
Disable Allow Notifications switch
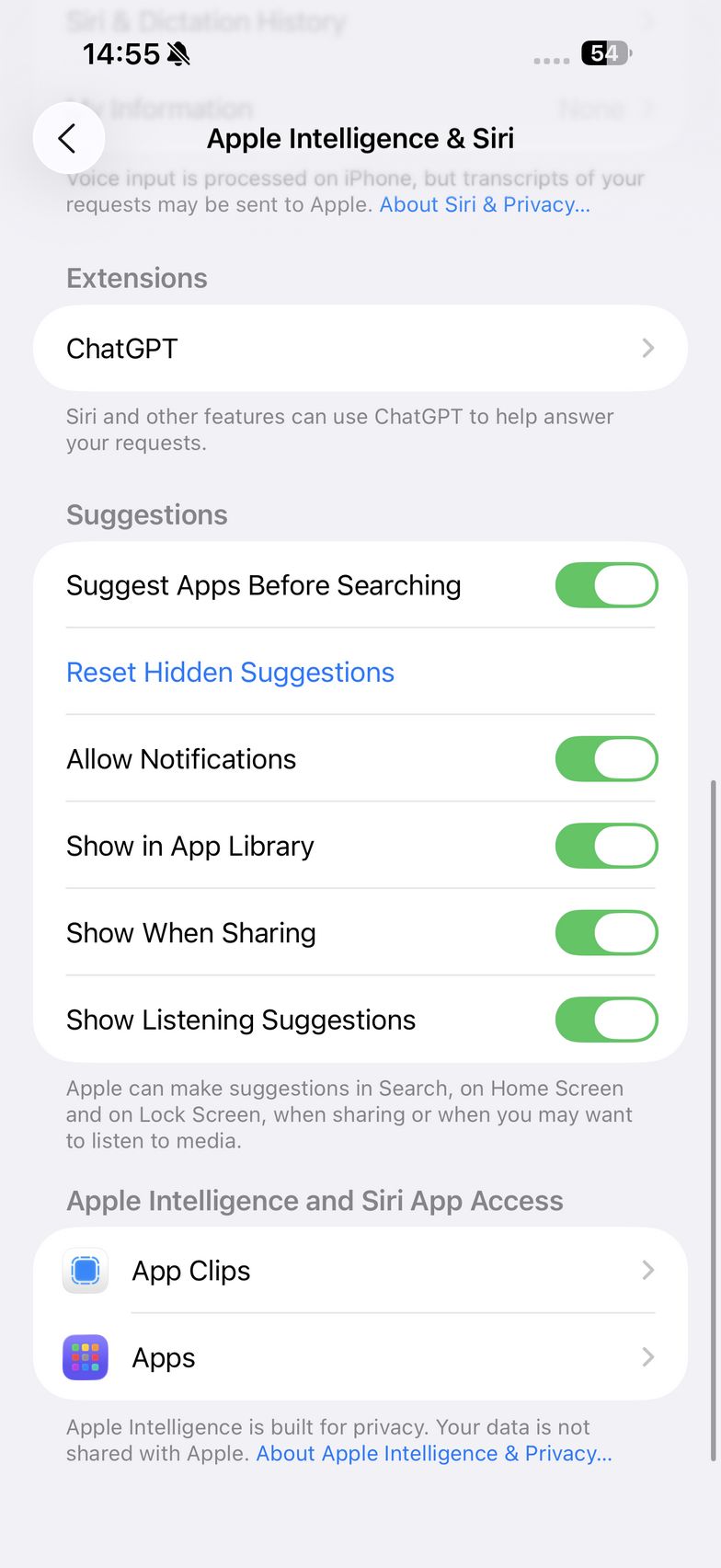606,759
